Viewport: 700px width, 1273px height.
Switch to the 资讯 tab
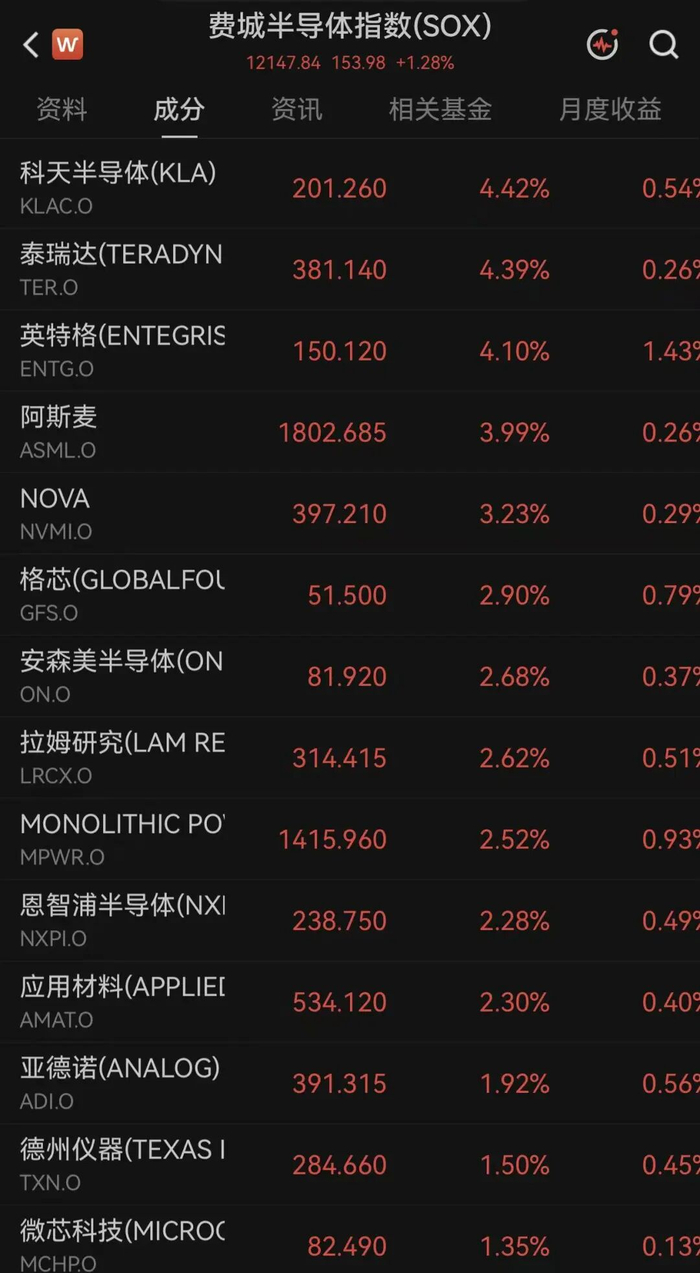click(x=297, y=109)
